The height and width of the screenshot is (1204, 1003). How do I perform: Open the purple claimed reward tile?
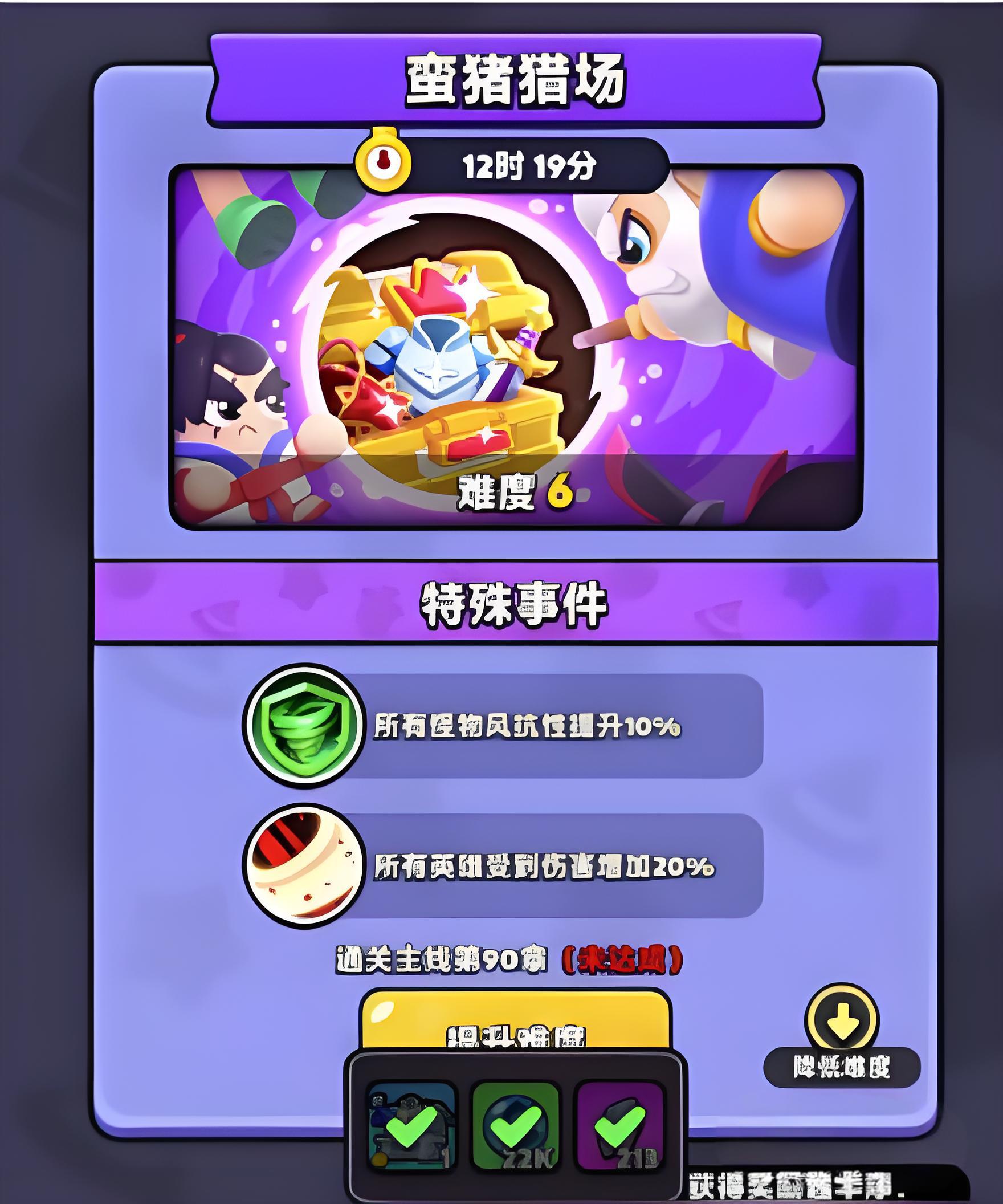click(620, 1125)
